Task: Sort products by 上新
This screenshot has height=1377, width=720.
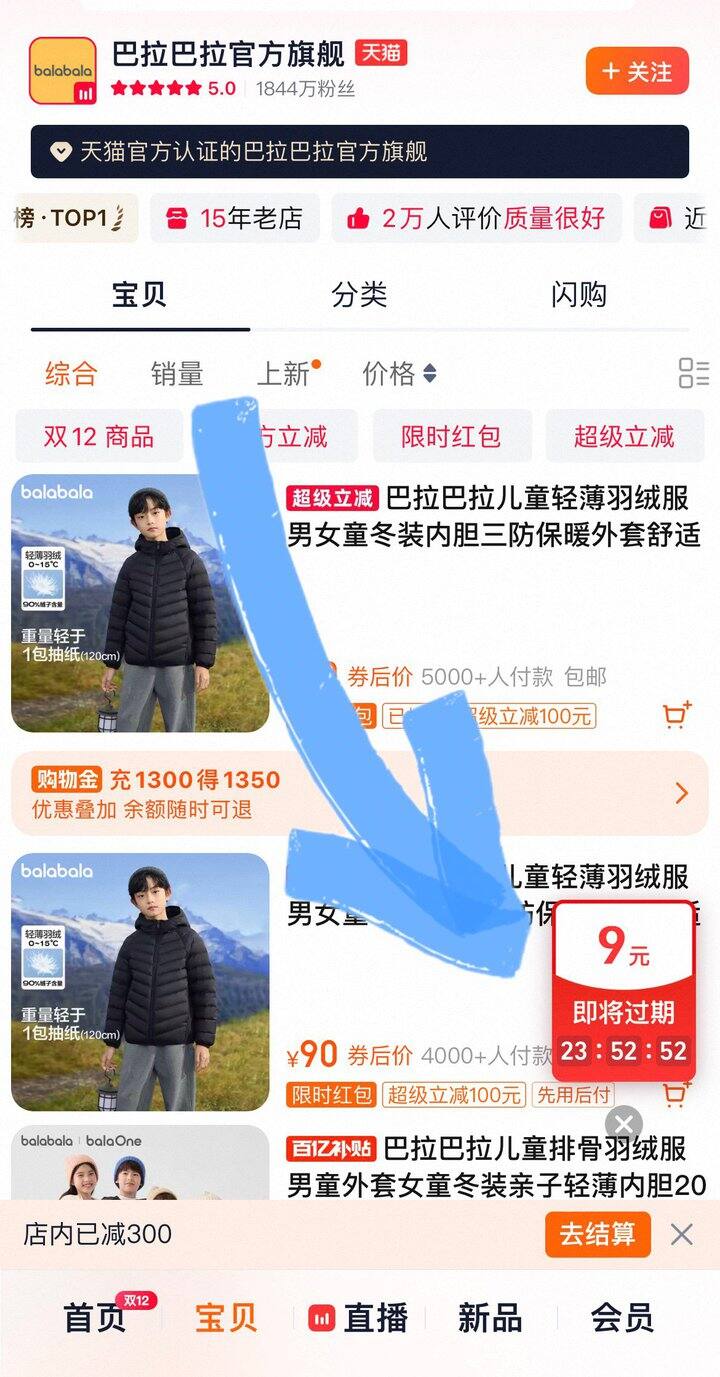Action: click(287, 373)
